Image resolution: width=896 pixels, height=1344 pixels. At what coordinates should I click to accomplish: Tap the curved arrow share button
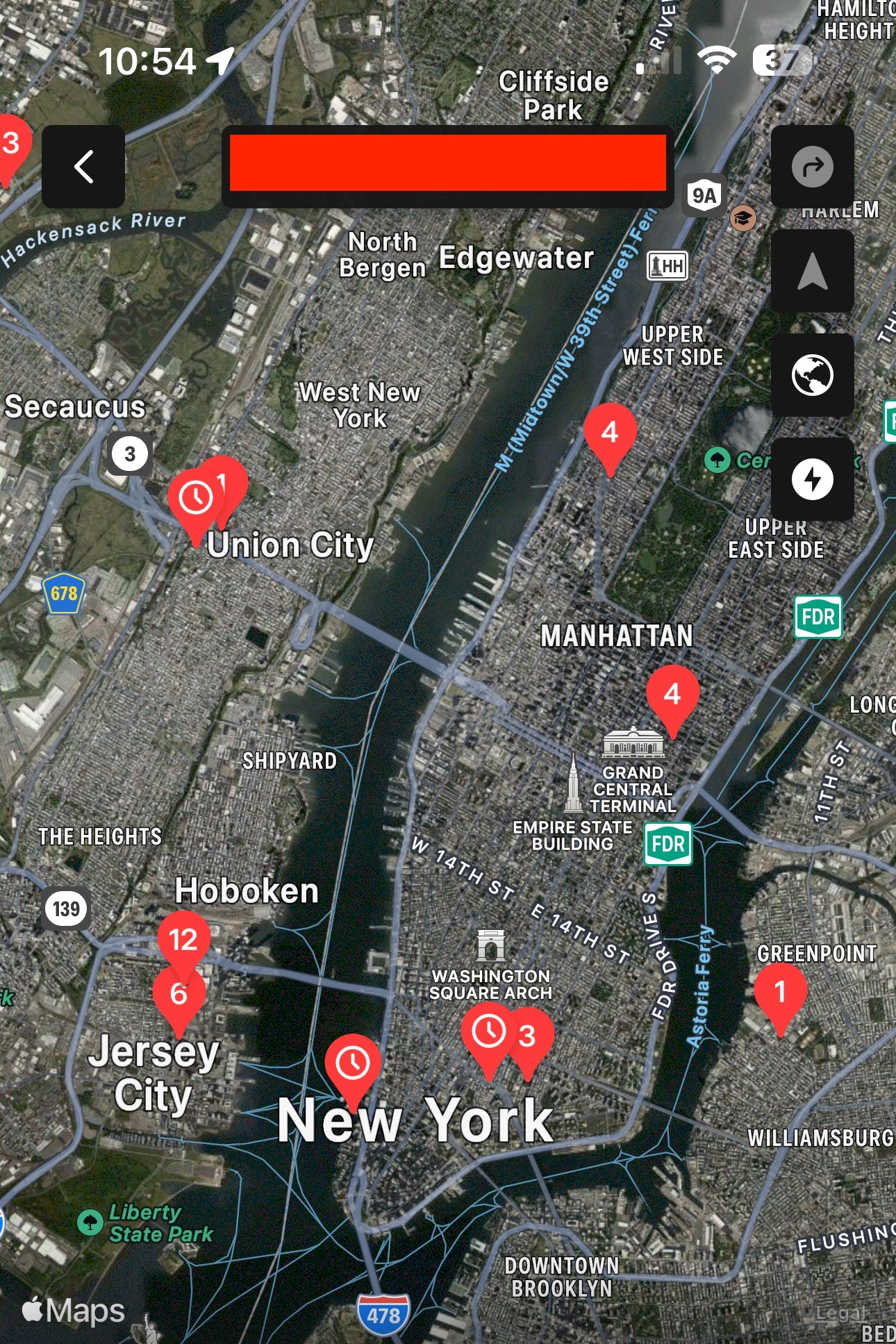(812, 167)
